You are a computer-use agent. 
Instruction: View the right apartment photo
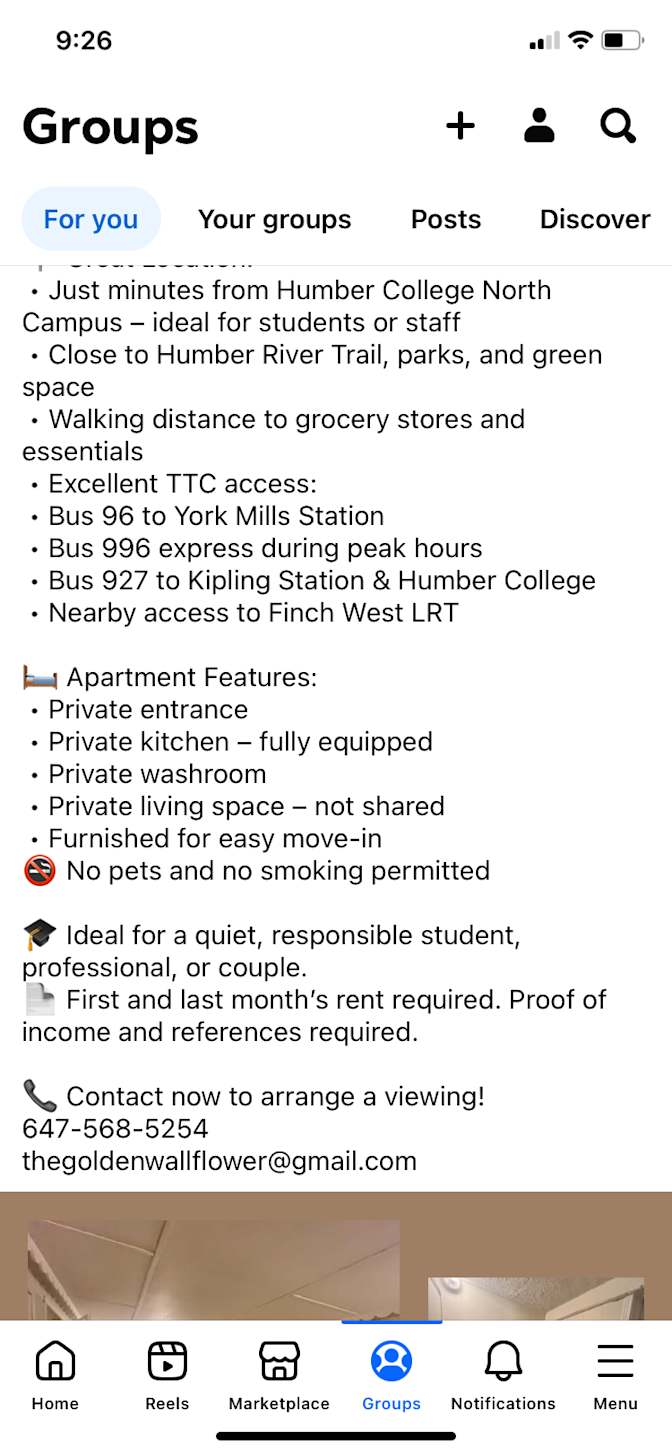[535, 1298]
